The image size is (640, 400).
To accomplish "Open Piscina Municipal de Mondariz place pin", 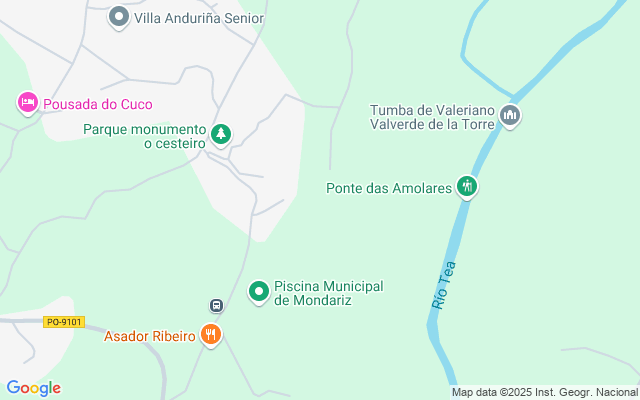I will 258,292.
